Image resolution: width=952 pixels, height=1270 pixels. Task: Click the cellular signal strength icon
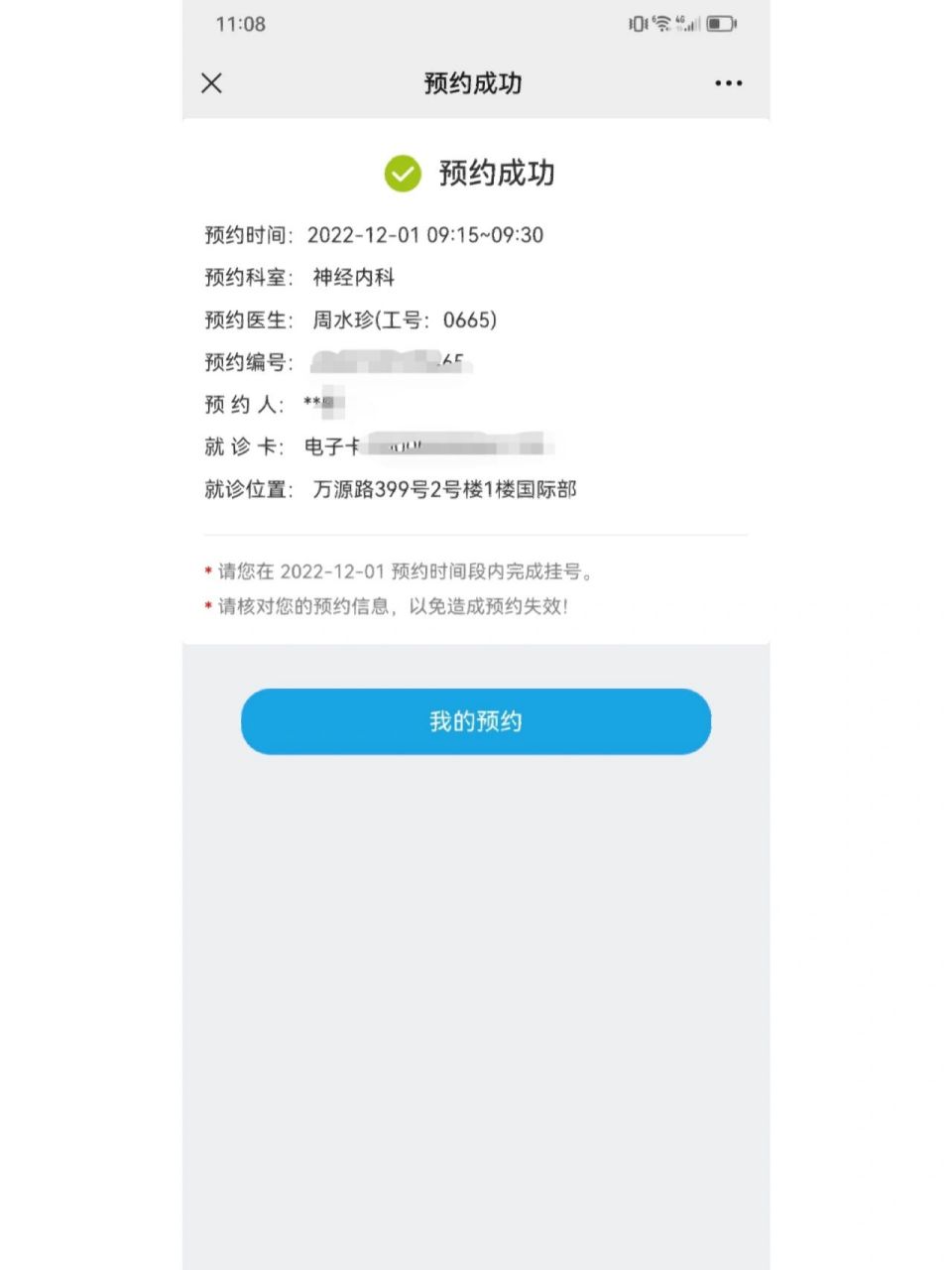[x=688, y=25]
